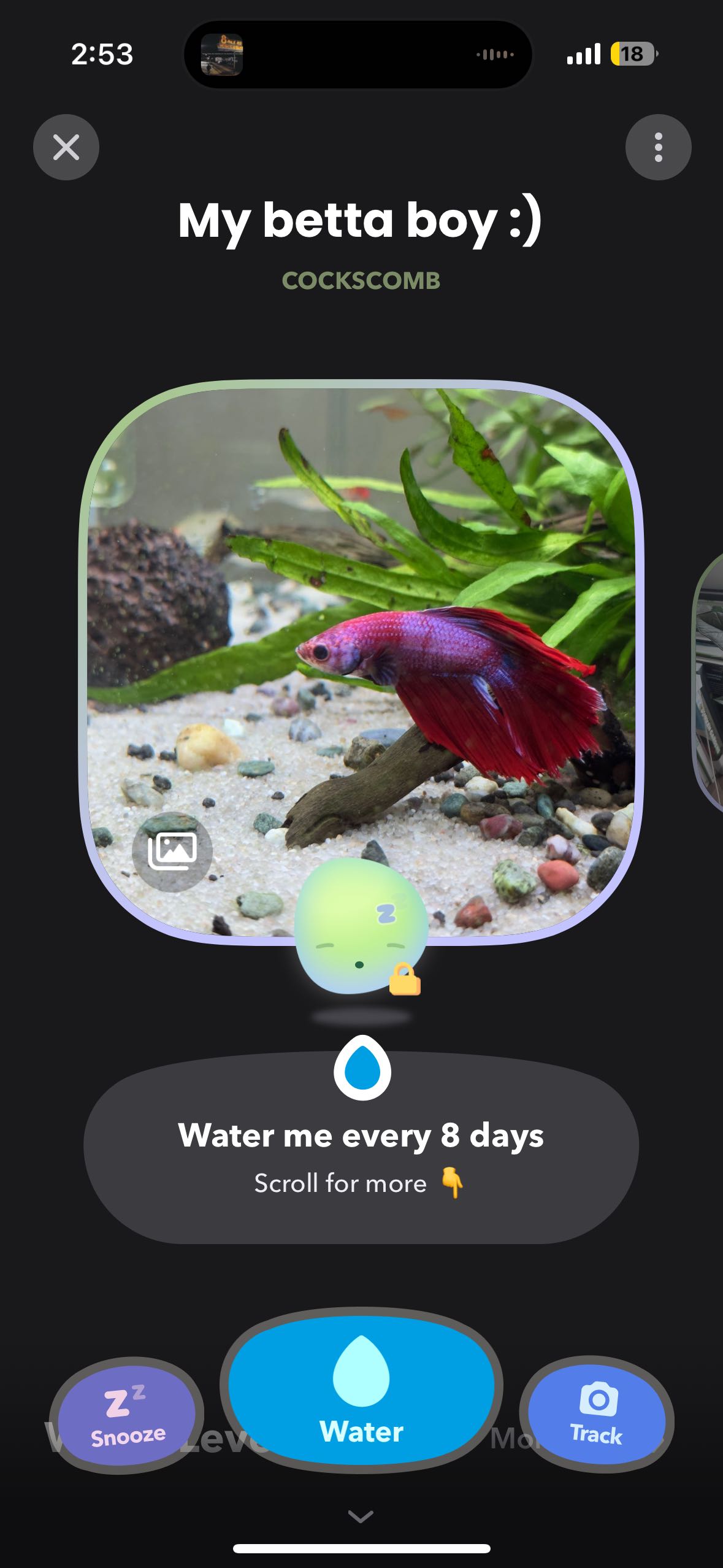Close the plant detail screen
This screenshot has height=1568, width=723.
[66, 147]
